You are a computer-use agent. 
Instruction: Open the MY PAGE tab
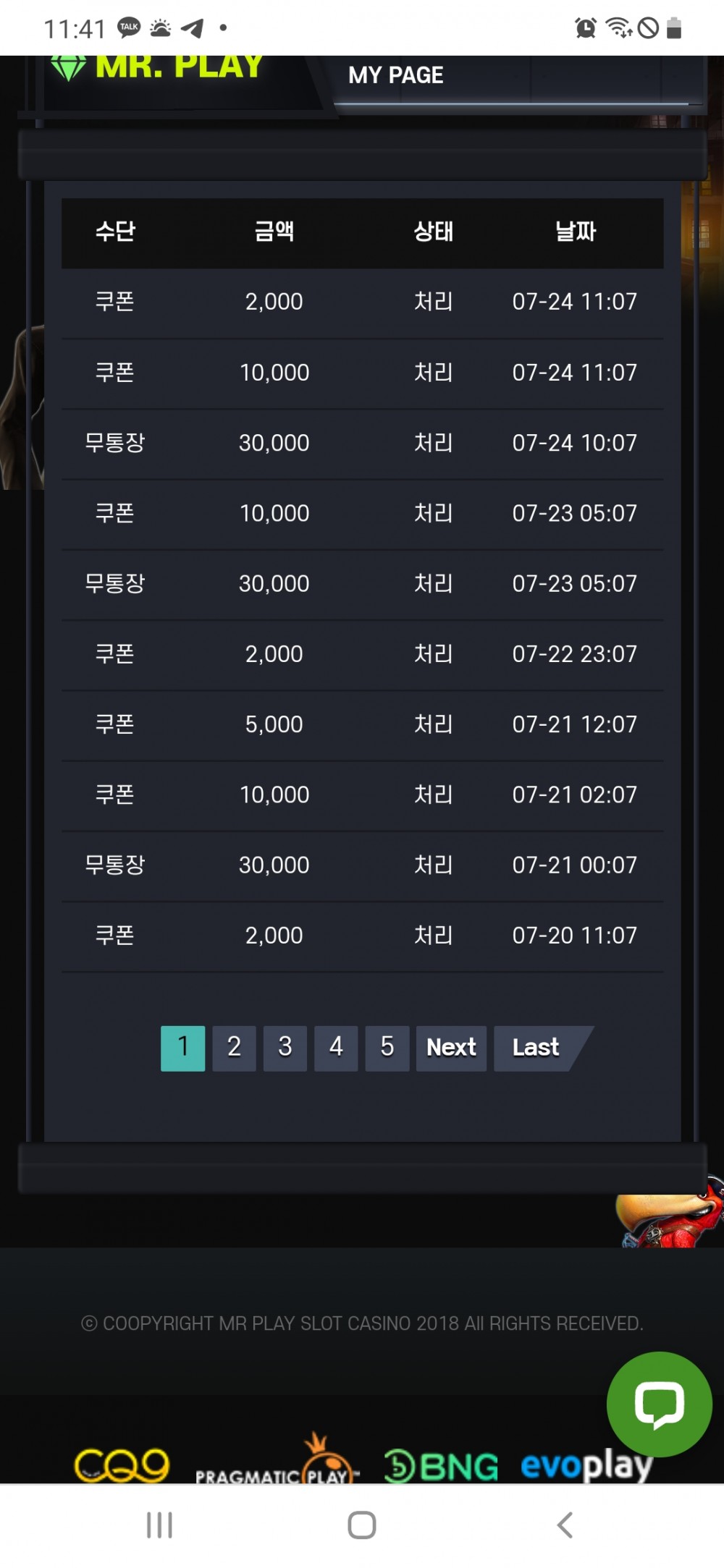(396, 75)
